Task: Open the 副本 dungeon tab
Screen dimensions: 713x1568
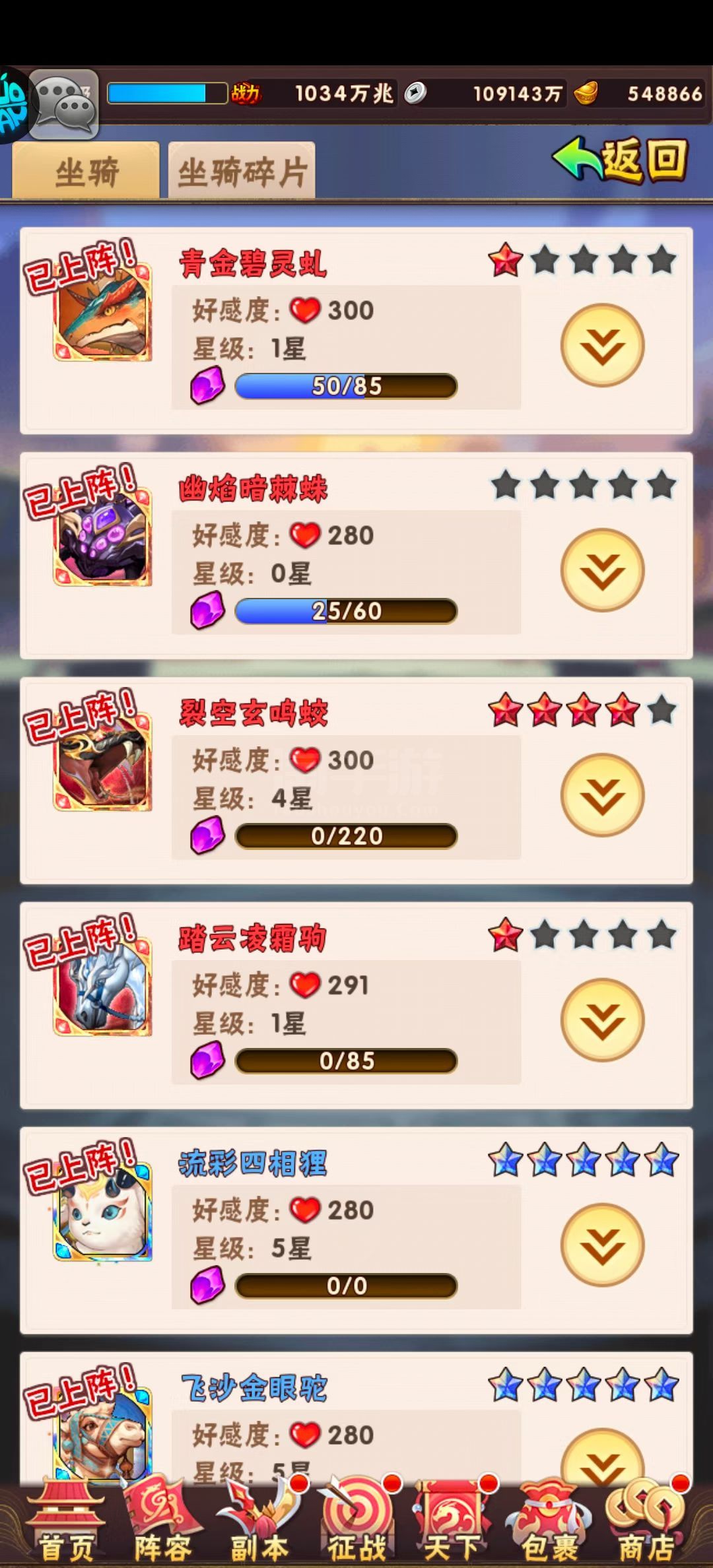Action: (x=260, y=1521)
